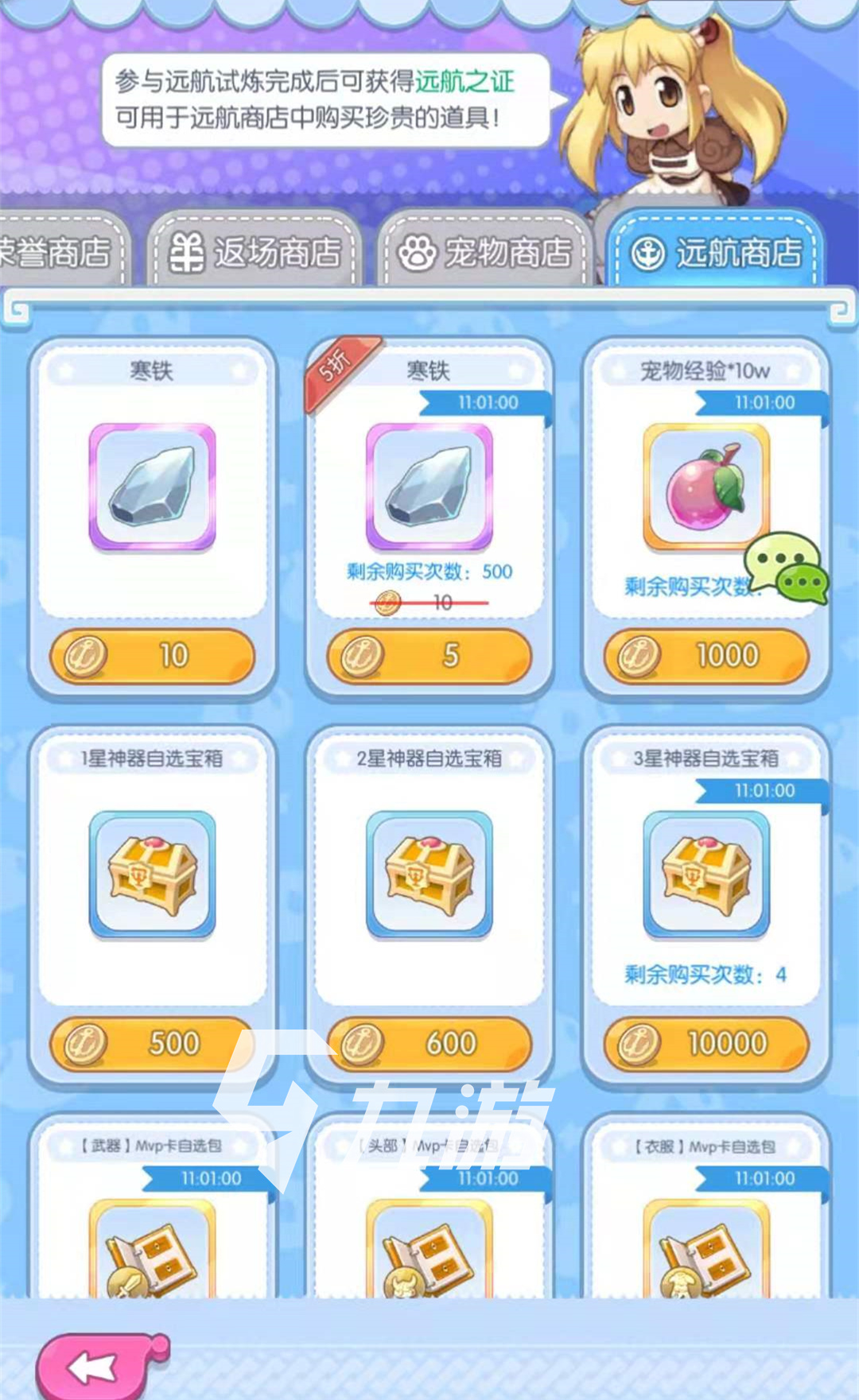
Task: Switch to the 宠物商店 tab
Action: pos(485,253)
